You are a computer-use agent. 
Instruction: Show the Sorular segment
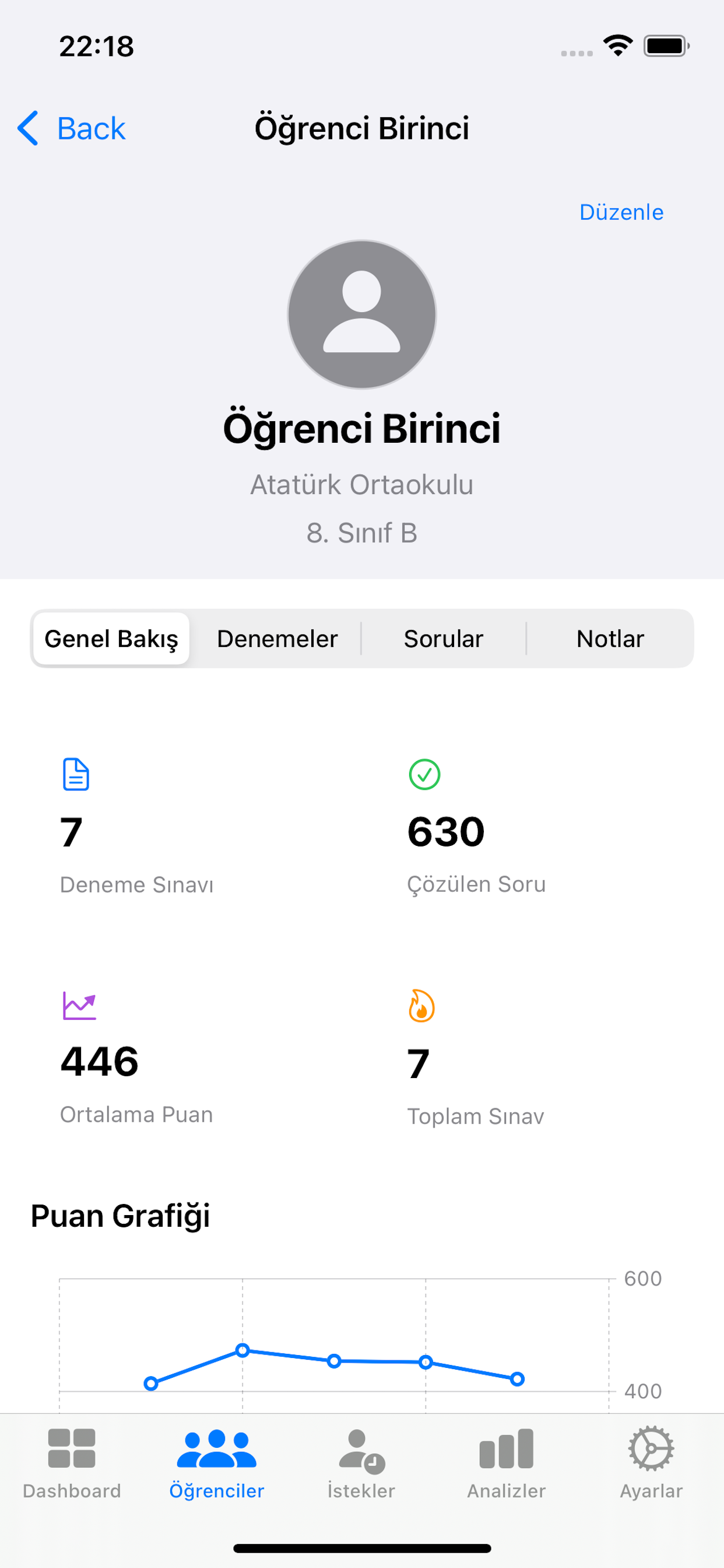coord(444,639)
